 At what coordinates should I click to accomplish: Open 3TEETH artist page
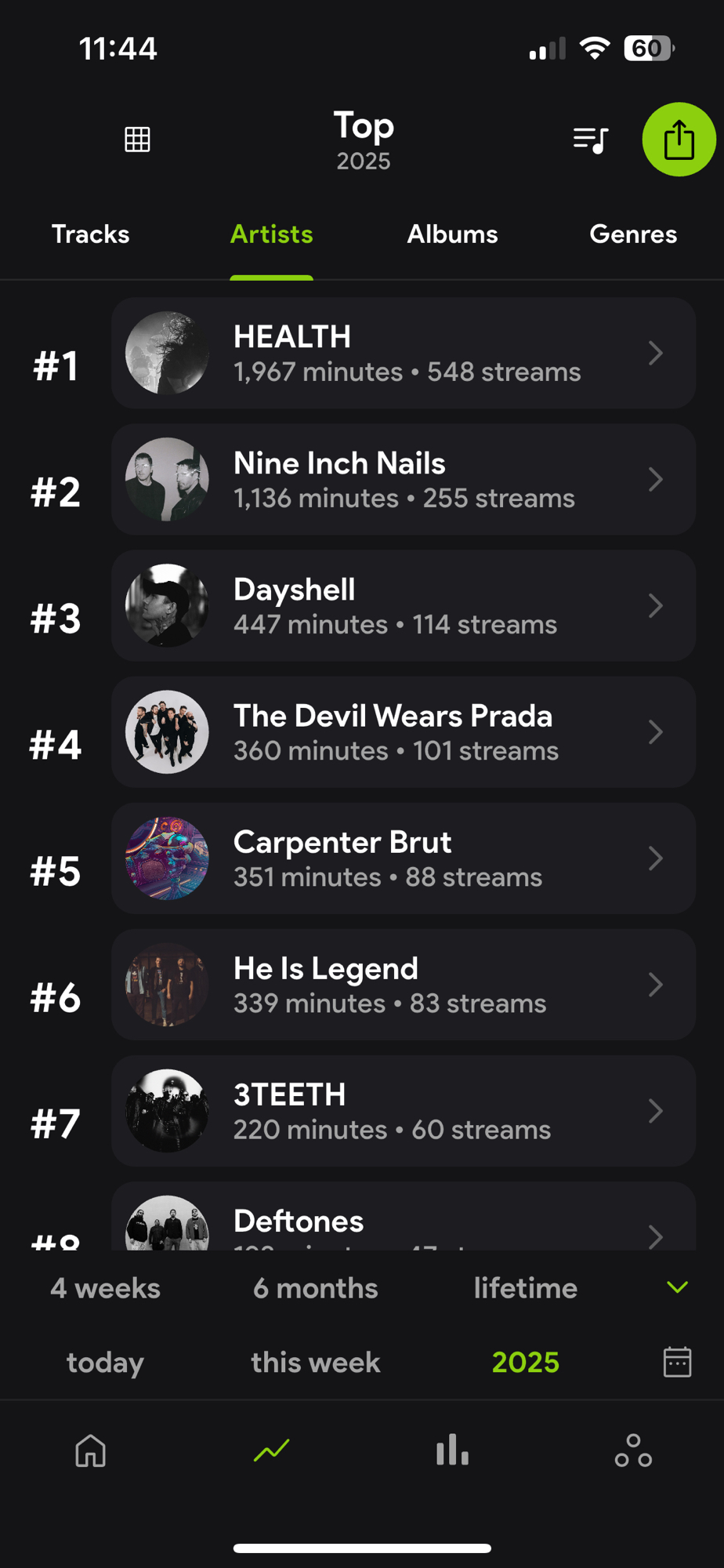403,1110
